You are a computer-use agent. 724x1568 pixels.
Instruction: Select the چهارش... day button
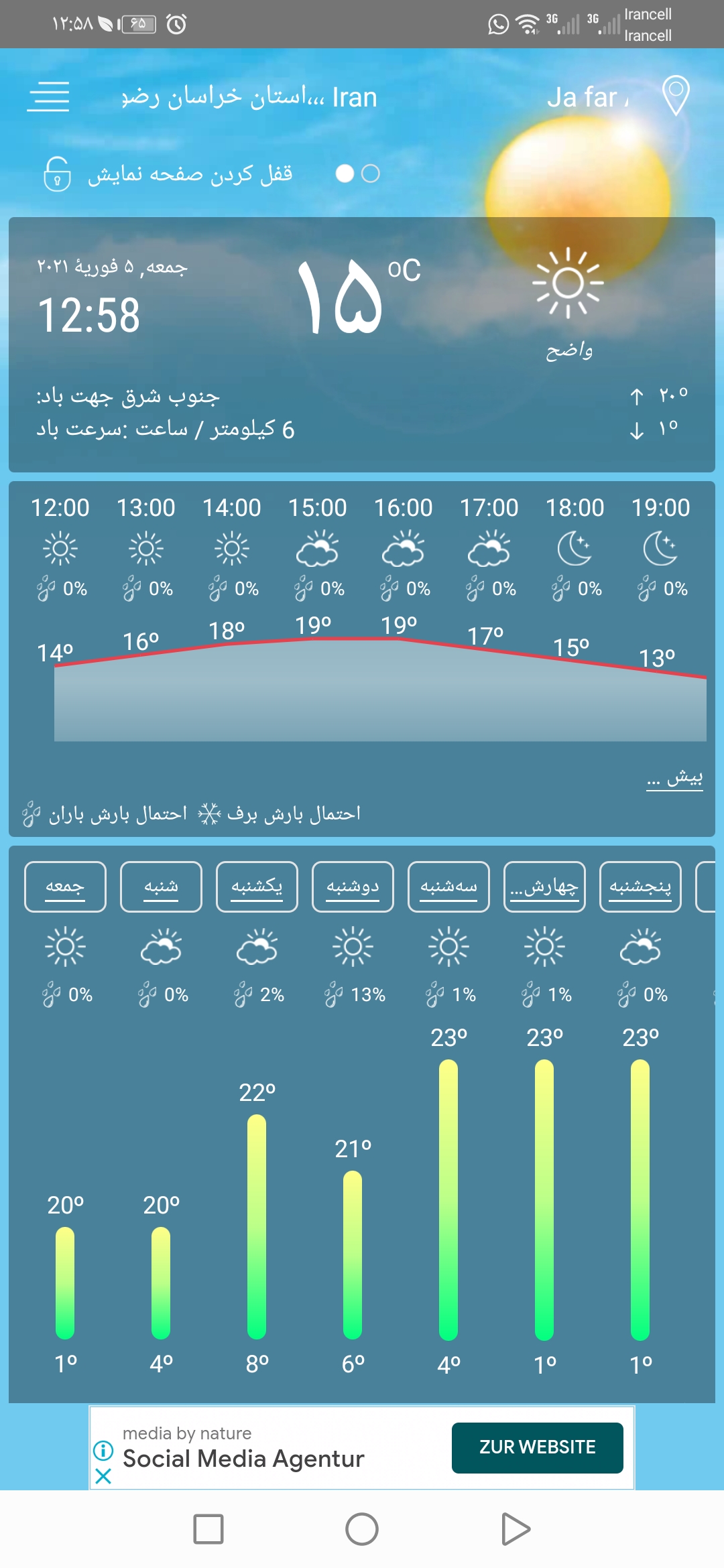tap(544, 887)
